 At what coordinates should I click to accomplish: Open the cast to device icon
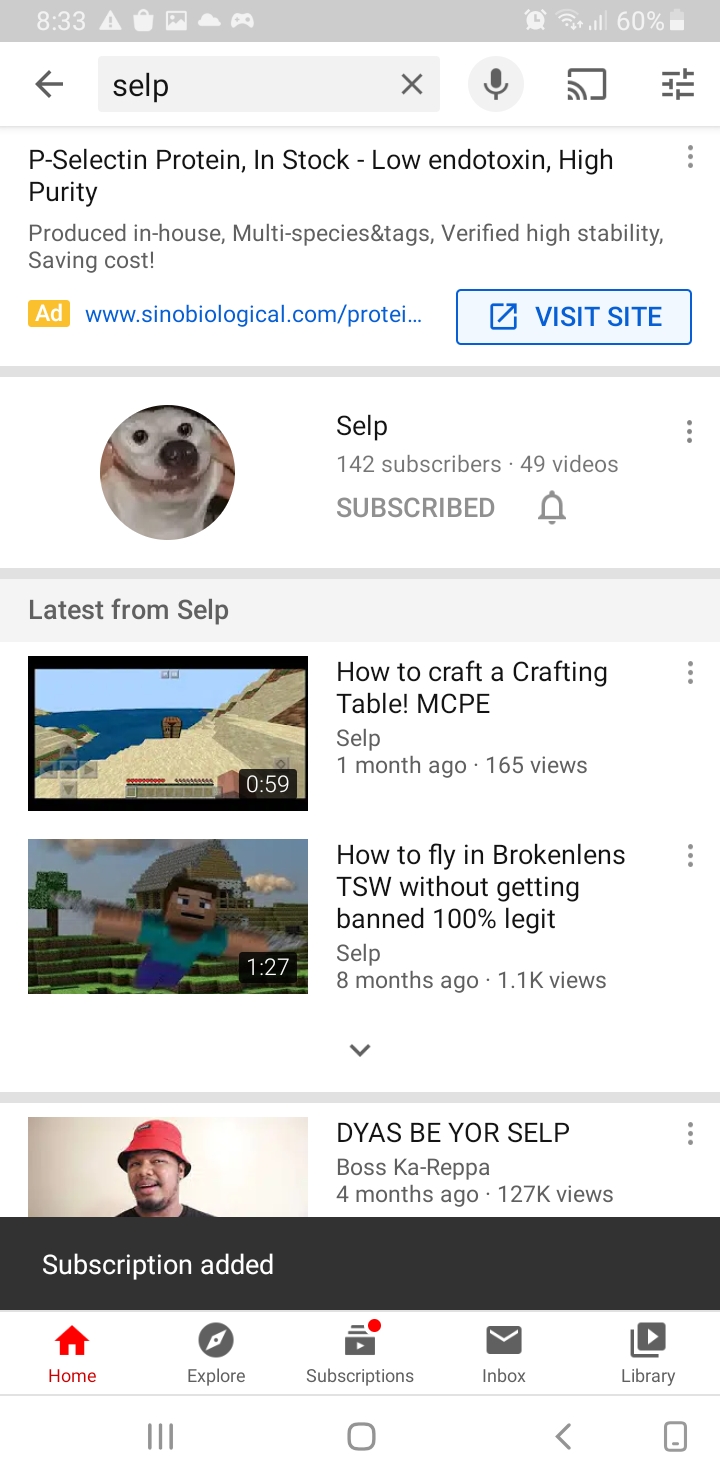click(x=587, y=85)
